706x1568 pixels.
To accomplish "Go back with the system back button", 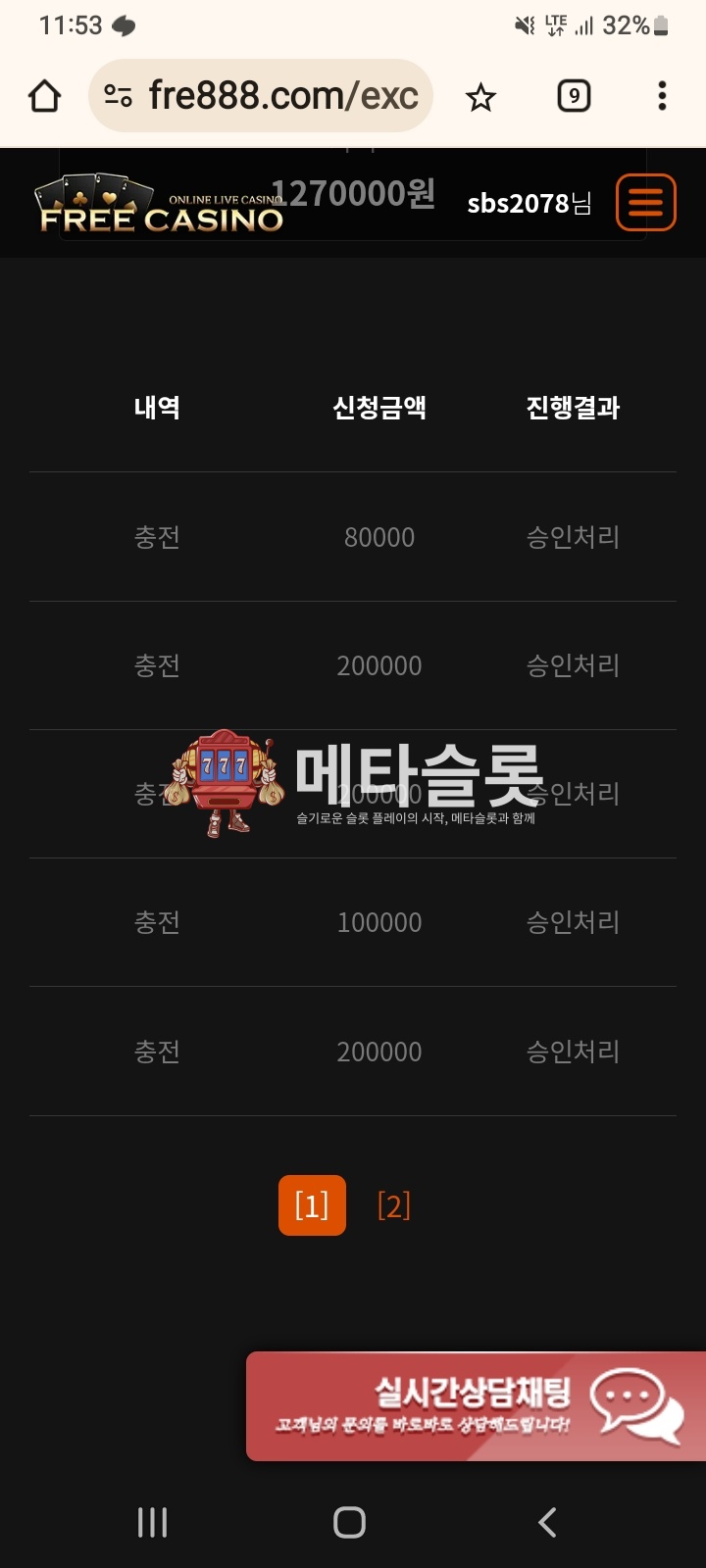I will [548, 1522].
